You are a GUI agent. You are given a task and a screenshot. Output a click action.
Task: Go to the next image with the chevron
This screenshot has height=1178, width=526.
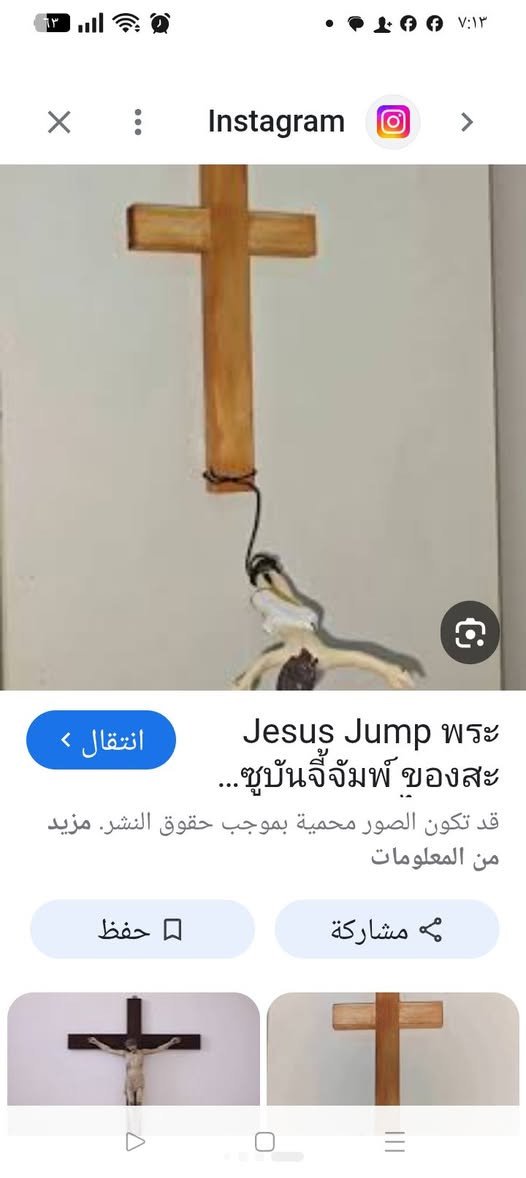pos(467,122)
